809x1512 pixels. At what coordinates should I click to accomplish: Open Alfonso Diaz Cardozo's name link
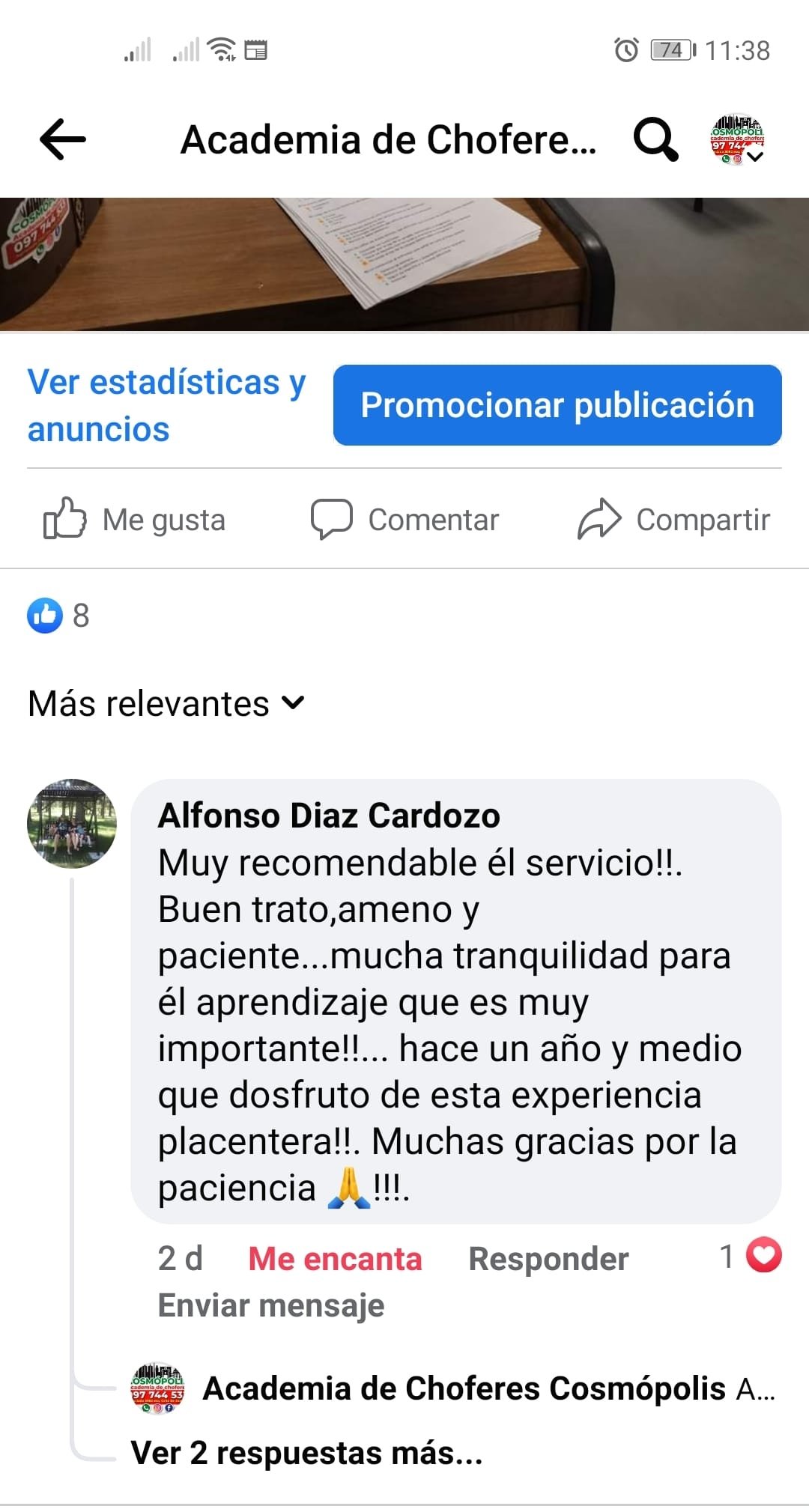tap(328, 816)
